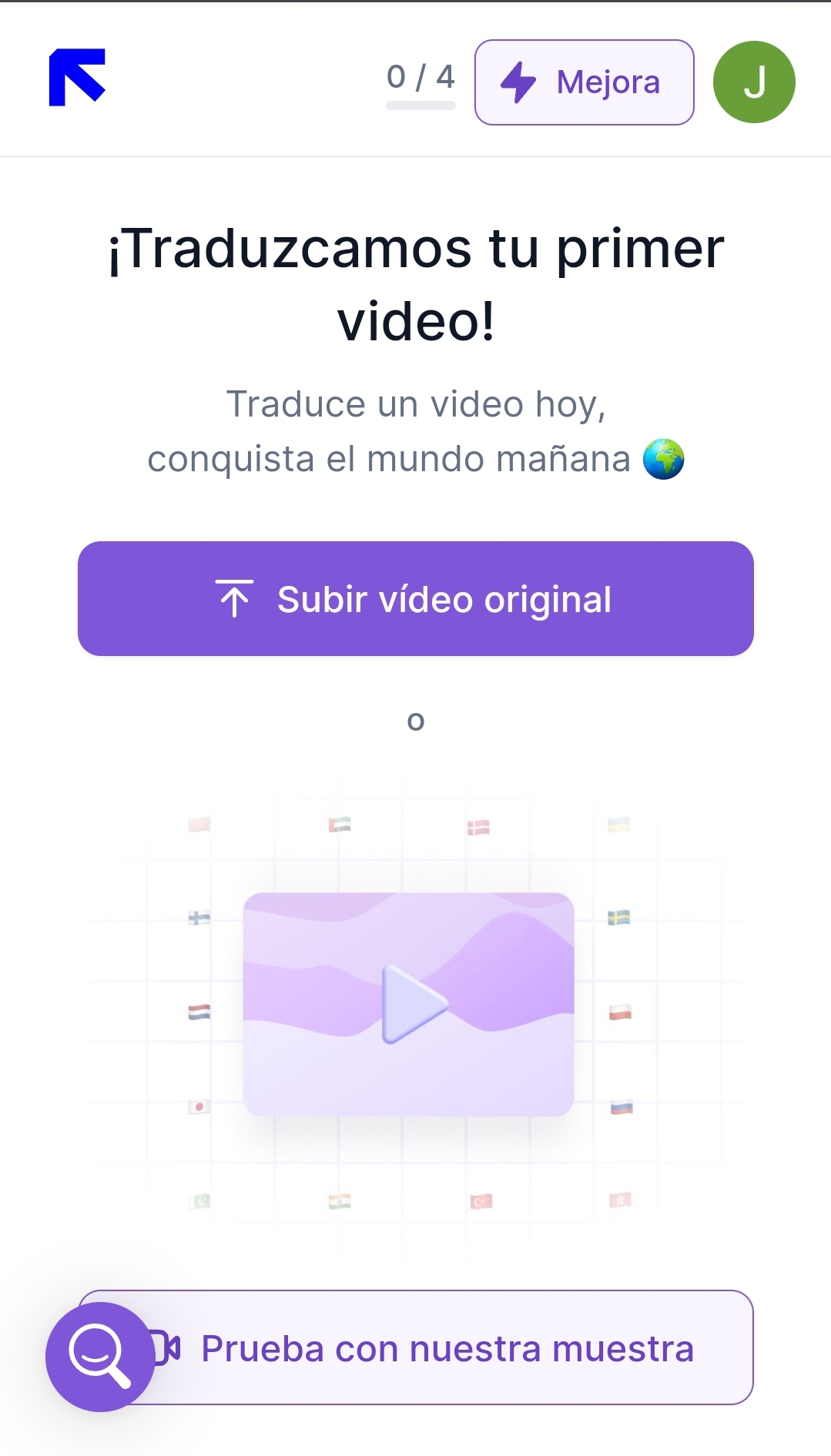Upload a video with Subir vídeo original

[415, 599]
